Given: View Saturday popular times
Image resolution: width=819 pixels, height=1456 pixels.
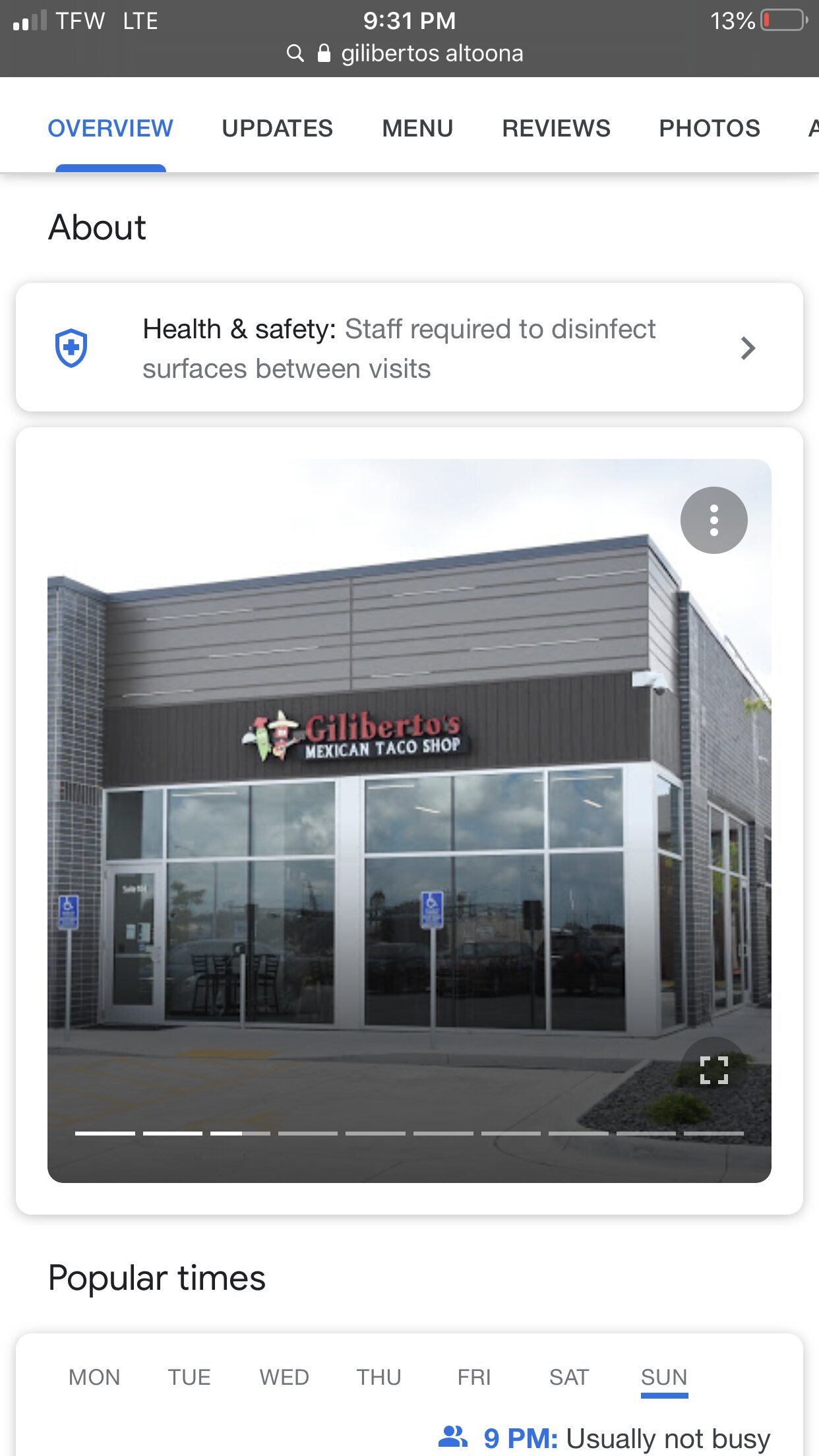Looking at the screenshot, I should (569, 1377).
